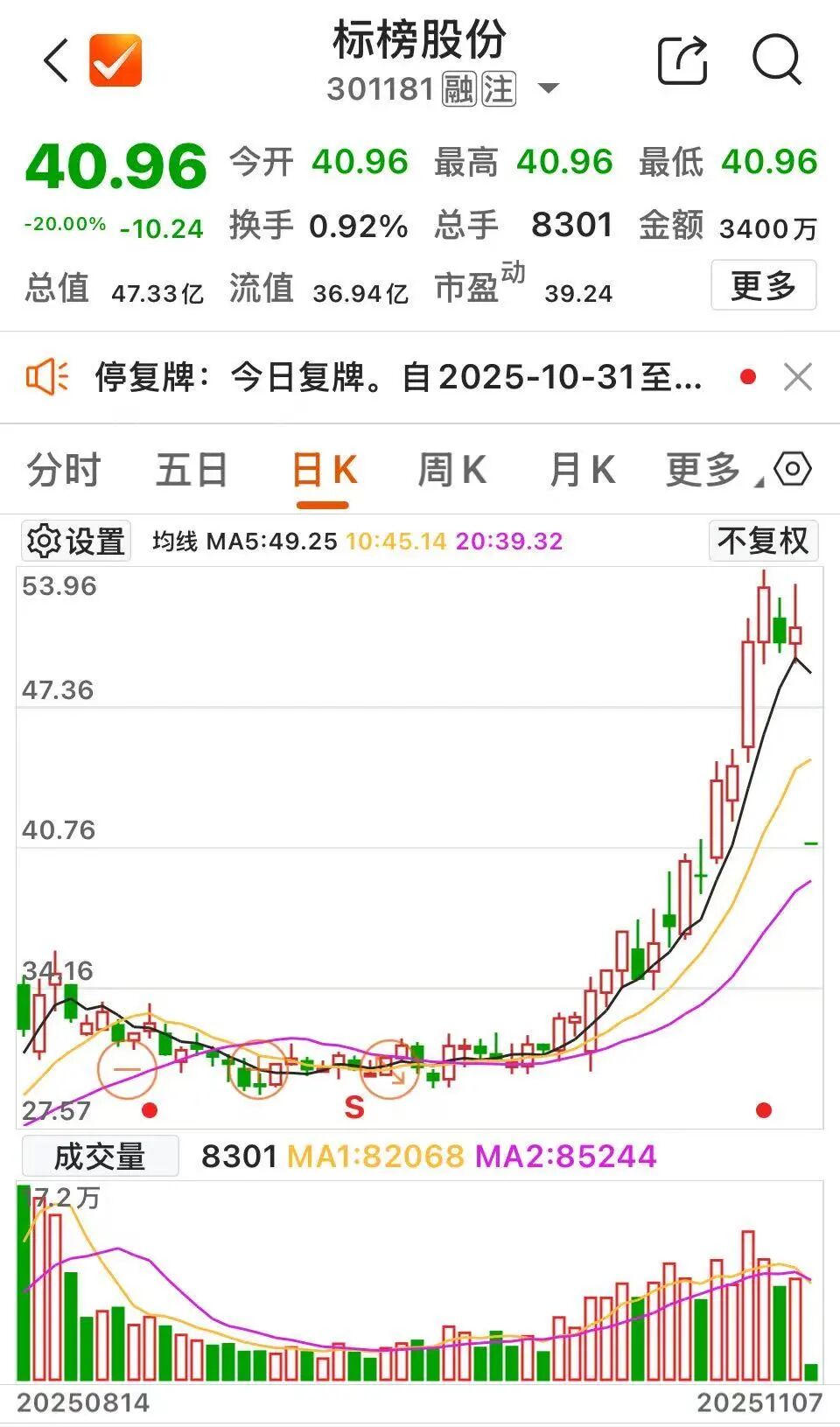This screenshot has height=1427, width=840.
Task: Select the 日K chart tab
Action: tap(324, 470)
